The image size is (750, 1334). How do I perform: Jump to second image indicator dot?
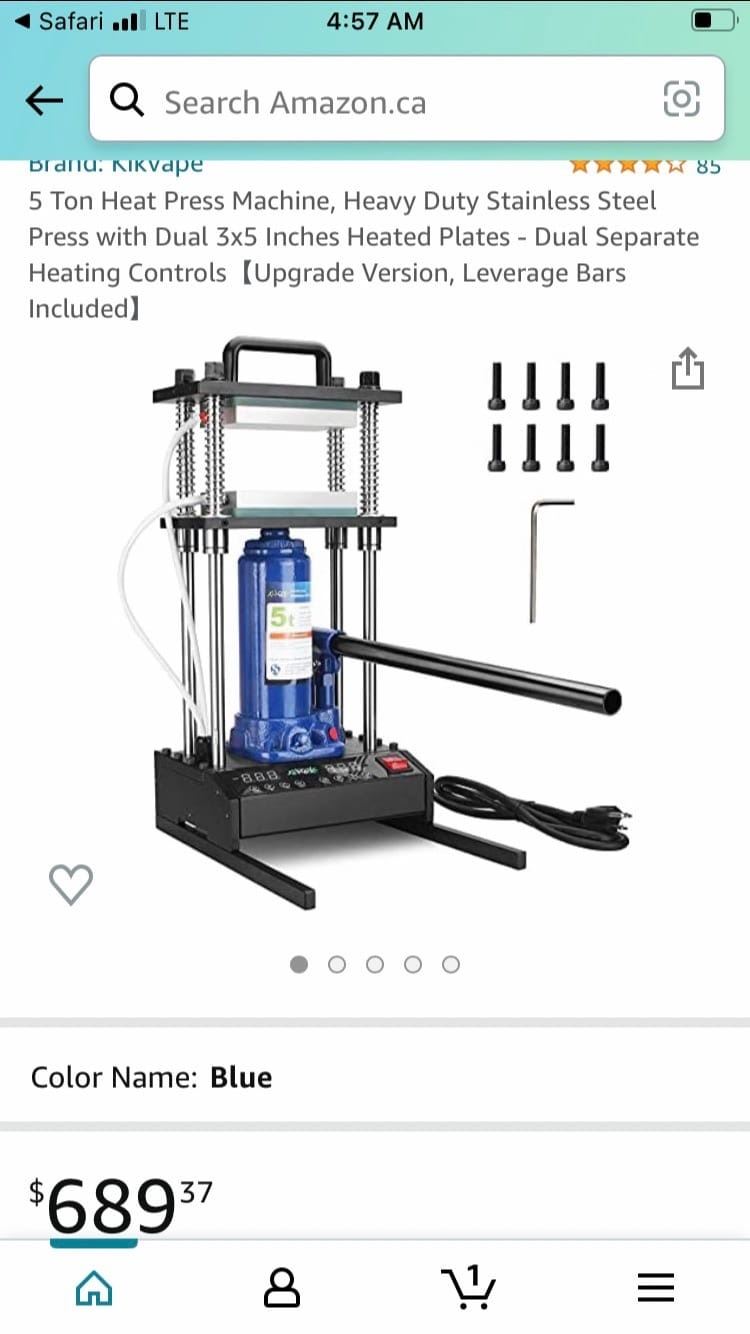pos(337,964)
